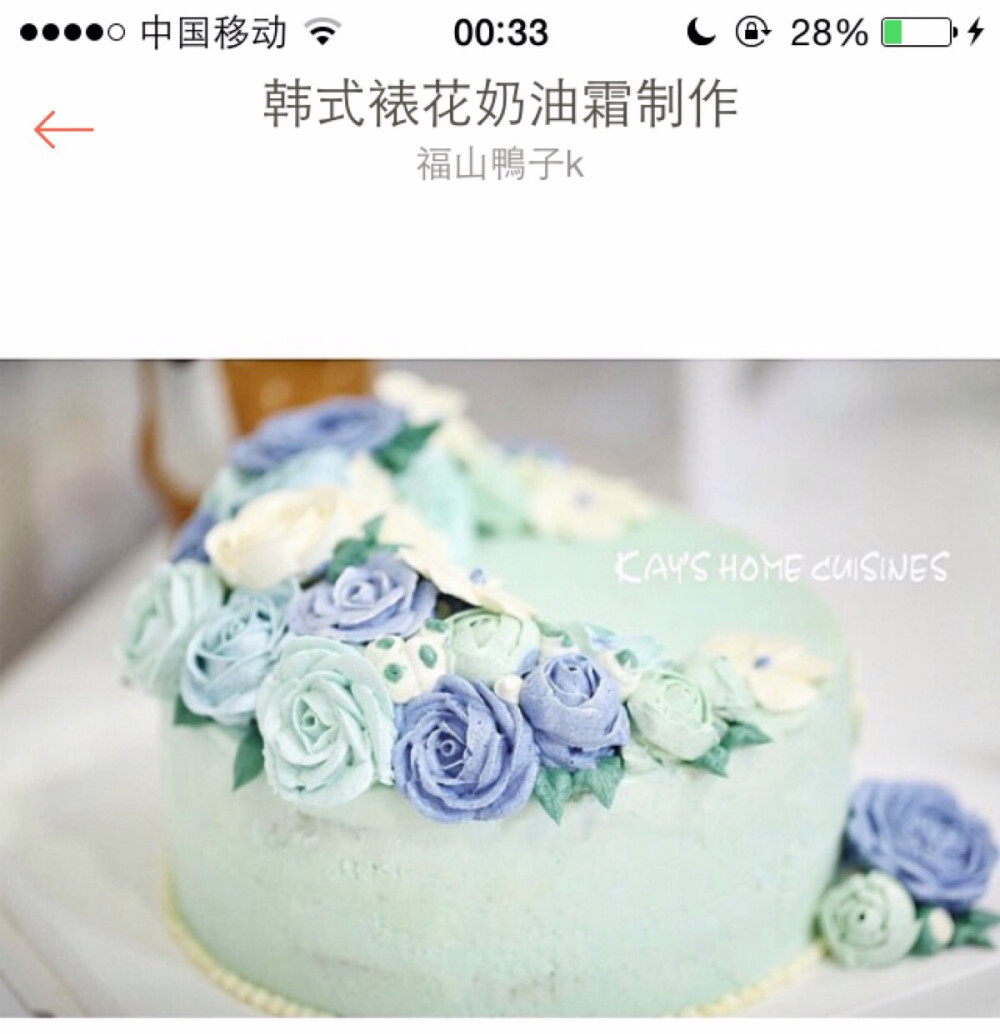Go back using the red arrow
Image resolution: width=1000 pixels, height=1034 pixels.
point(63,130)
